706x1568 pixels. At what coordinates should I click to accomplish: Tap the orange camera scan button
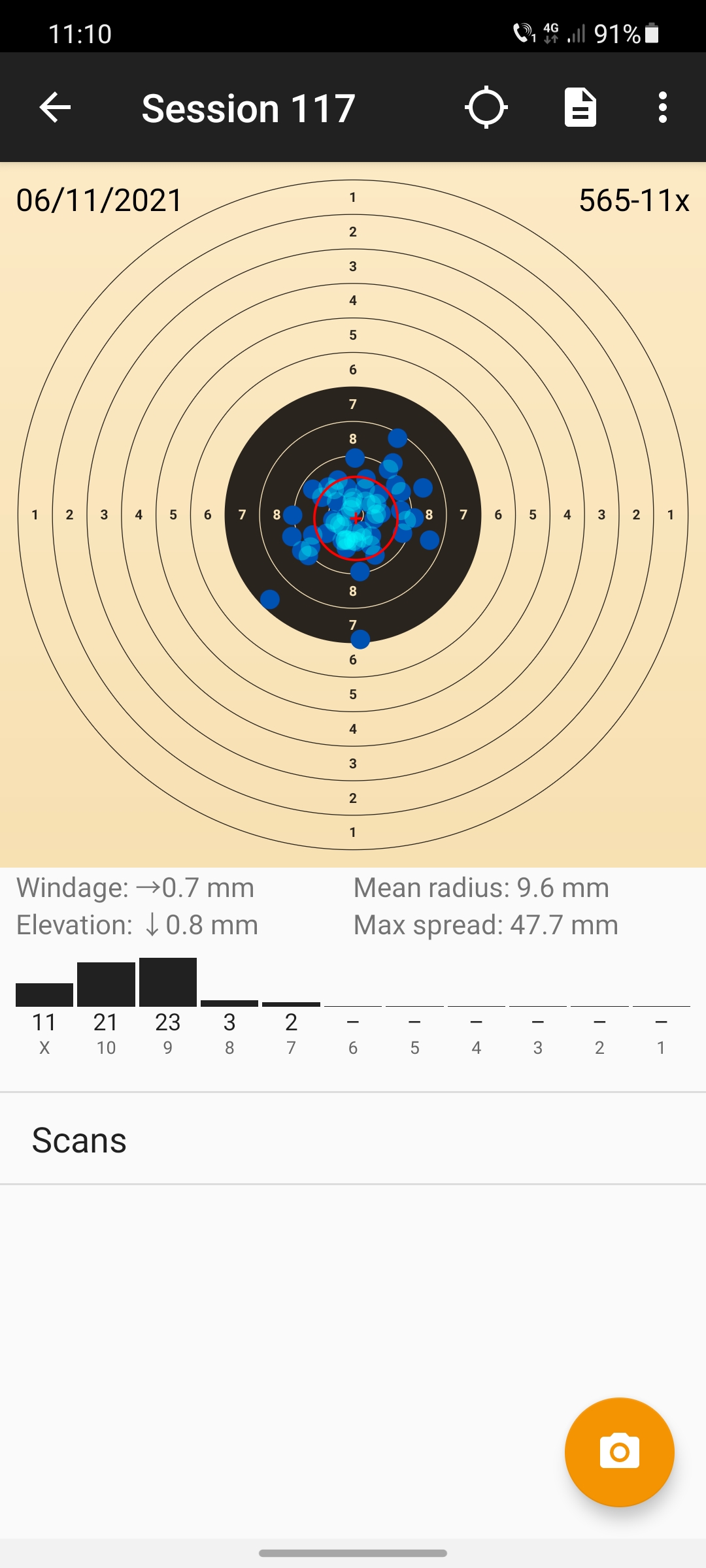click(x=619, y=1452)
